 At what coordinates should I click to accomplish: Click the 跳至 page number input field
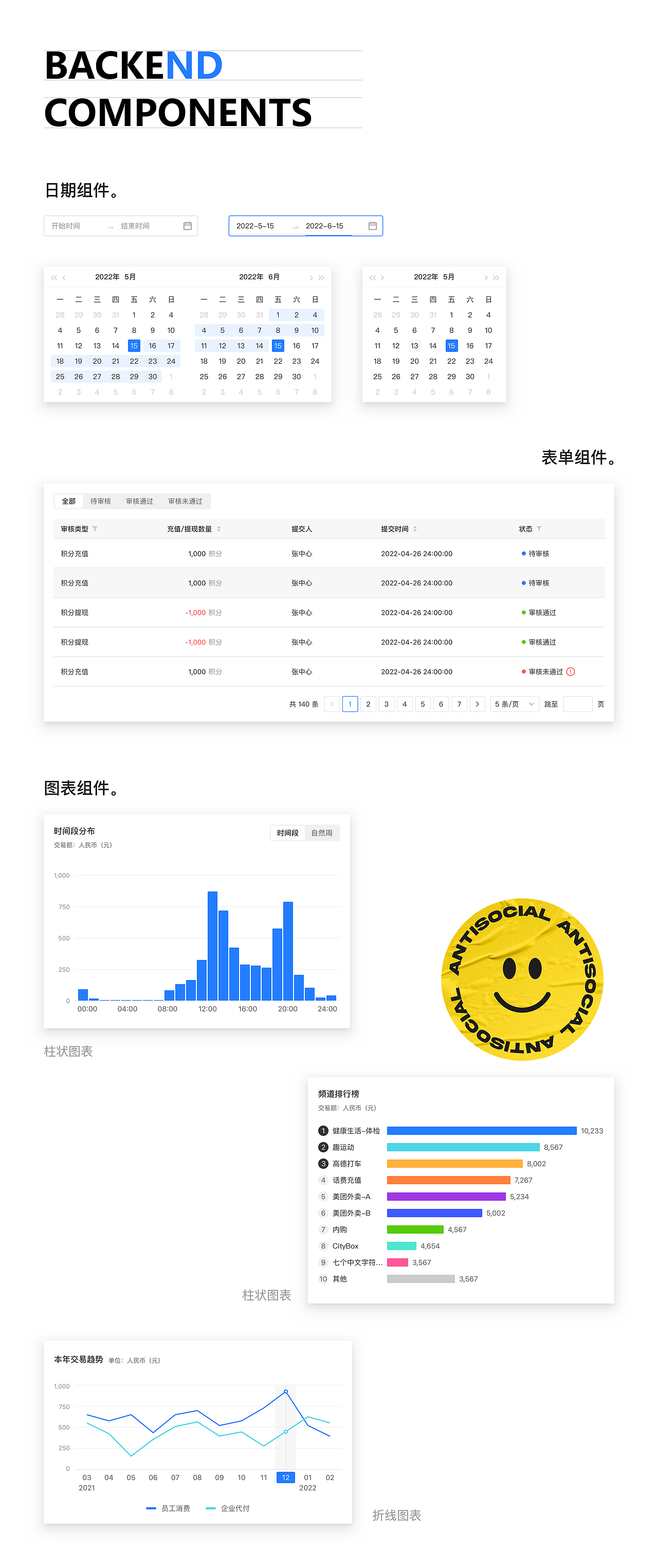578,704
